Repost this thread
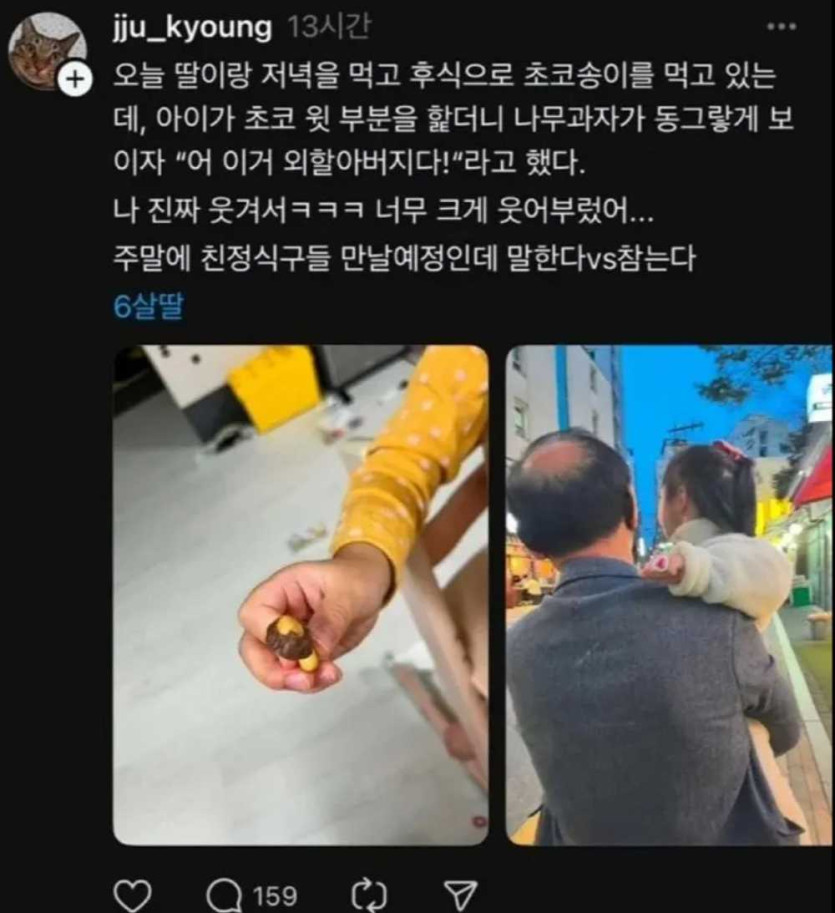Viewport: 835px width, 913px height. pos(369,894)
